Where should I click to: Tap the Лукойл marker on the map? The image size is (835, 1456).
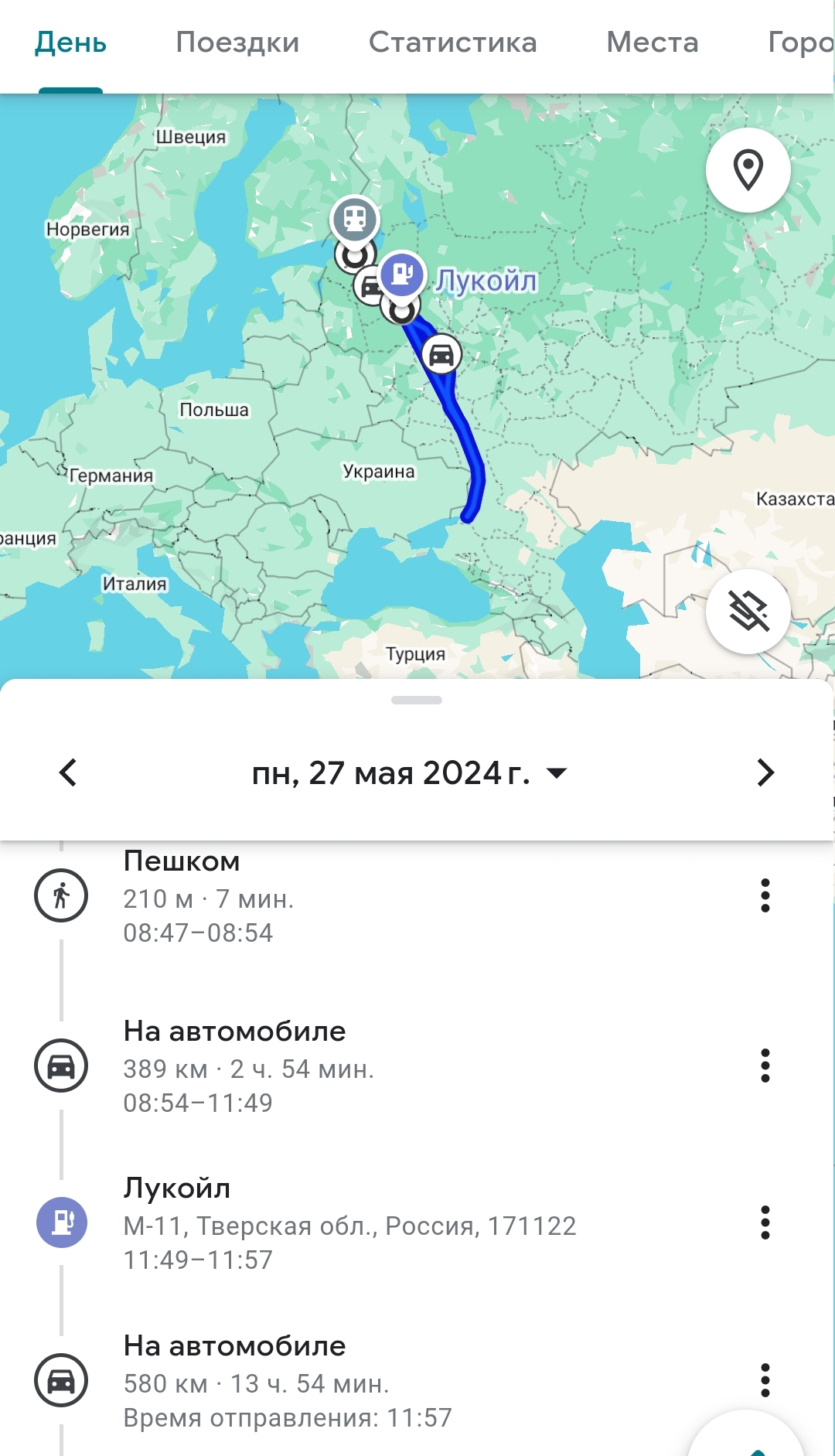click(403, 274)
